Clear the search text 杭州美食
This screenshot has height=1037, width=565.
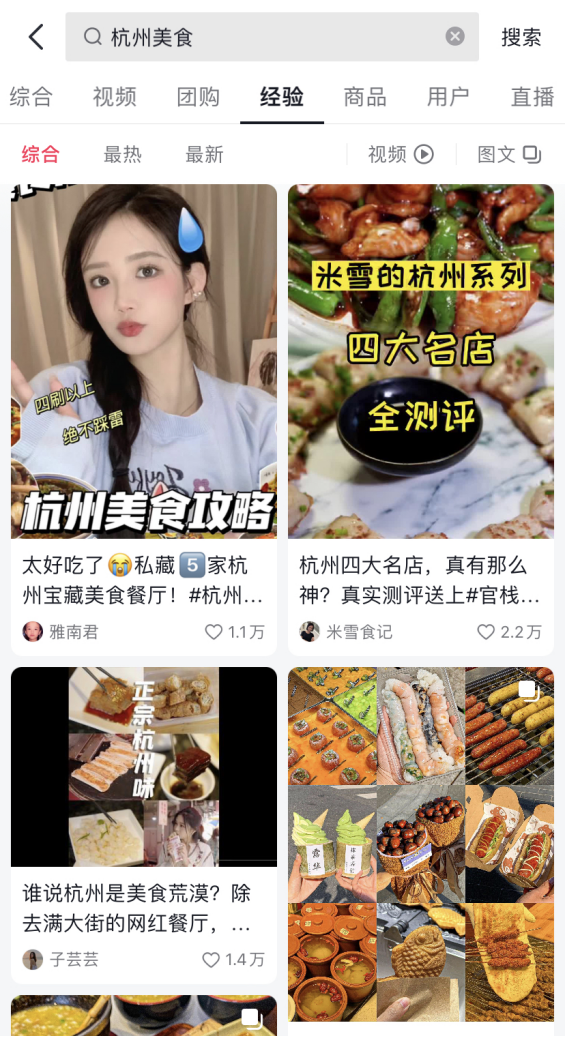[455, 36]
